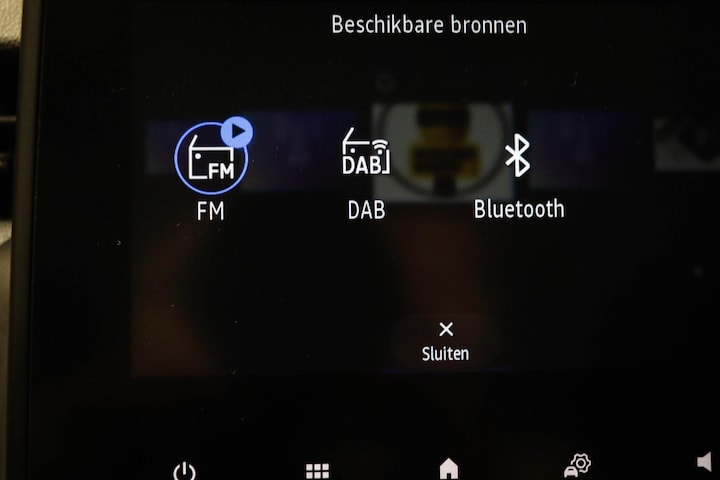
Task: Close the sources dialog with Sluiten
Action: pos(446,339)
